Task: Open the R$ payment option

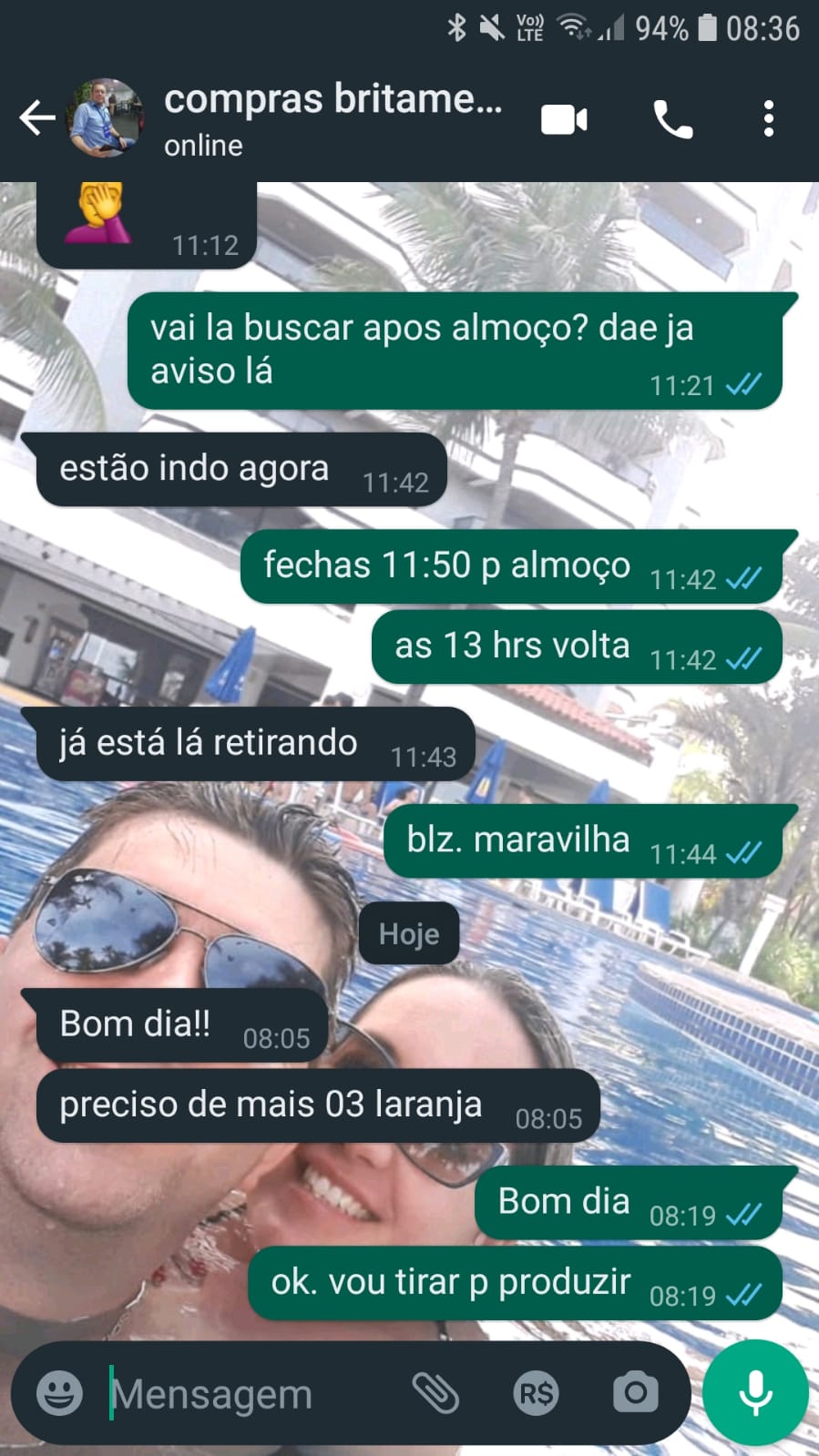Action: click(536, 1393)
